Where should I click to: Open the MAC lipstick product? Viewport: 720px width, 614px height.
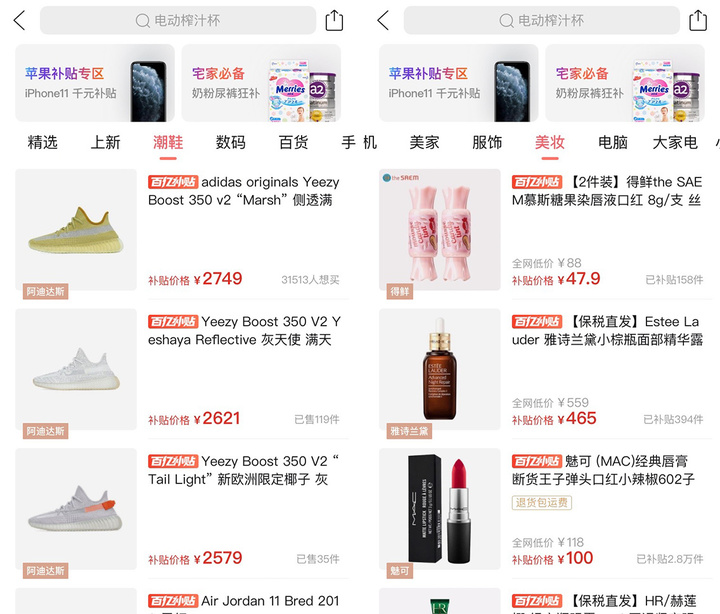coord(608,470)
